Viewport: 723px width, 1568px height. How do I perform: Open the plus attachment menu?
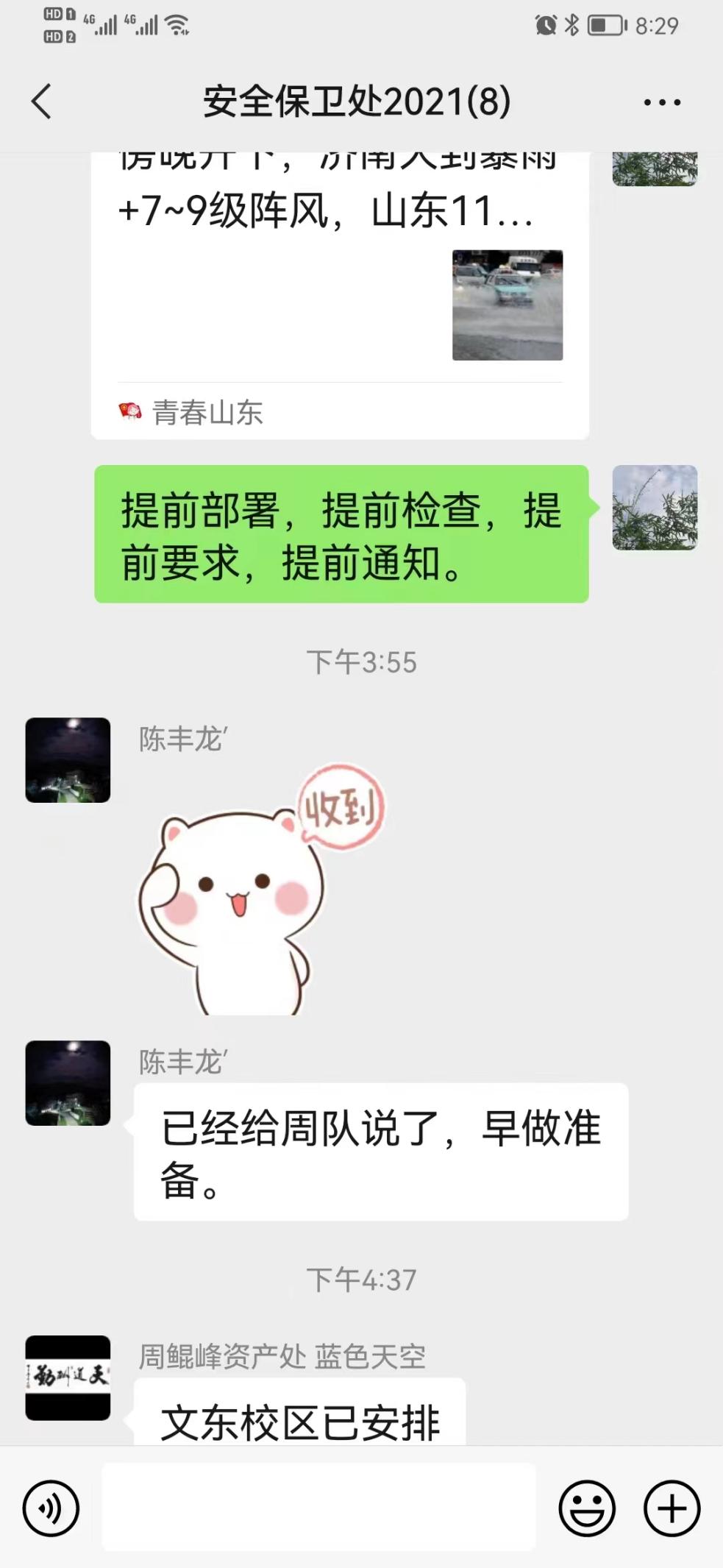point(672,1508)
